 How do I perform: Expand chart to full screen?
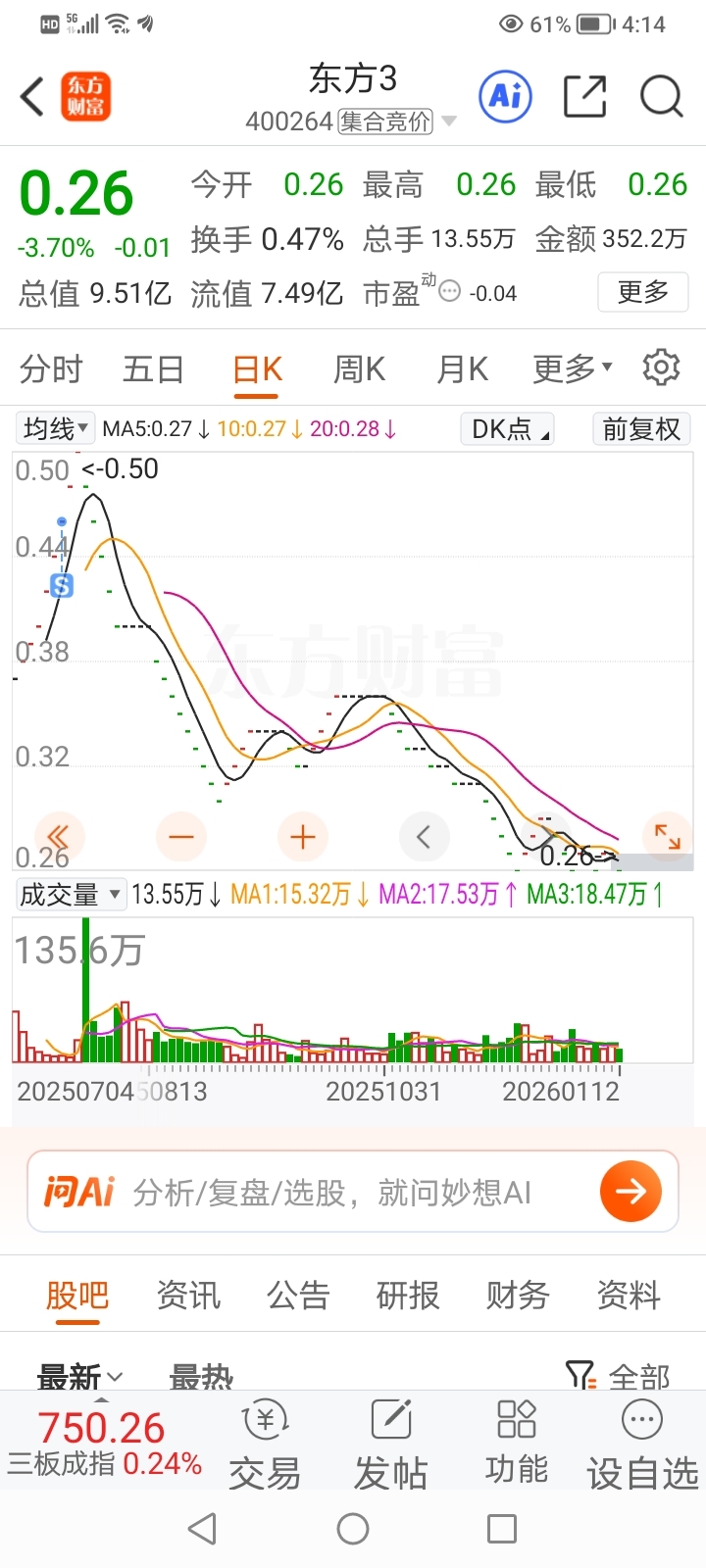click(667, 836)
